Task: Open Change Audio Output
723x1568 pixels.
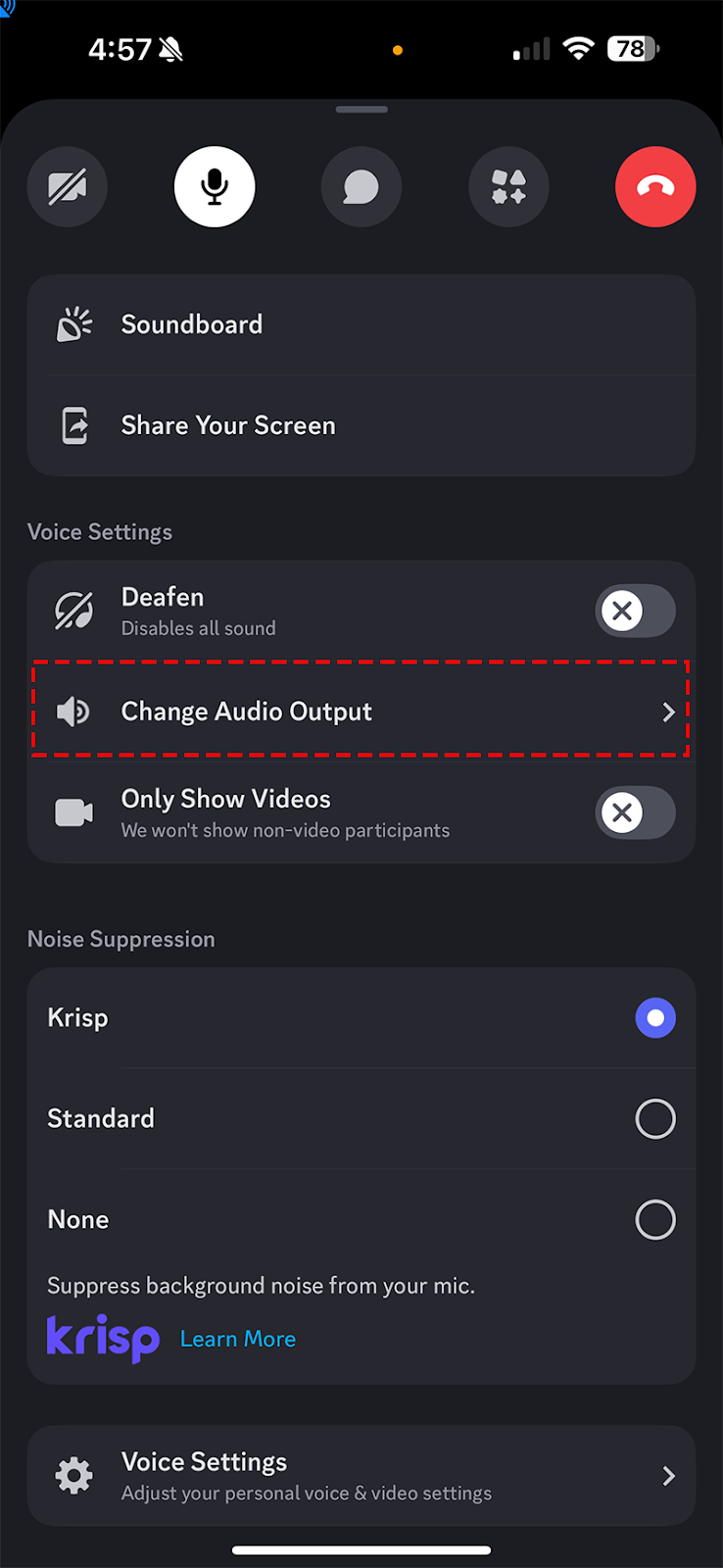Action: pyautogui.click(x=361, y=711)
